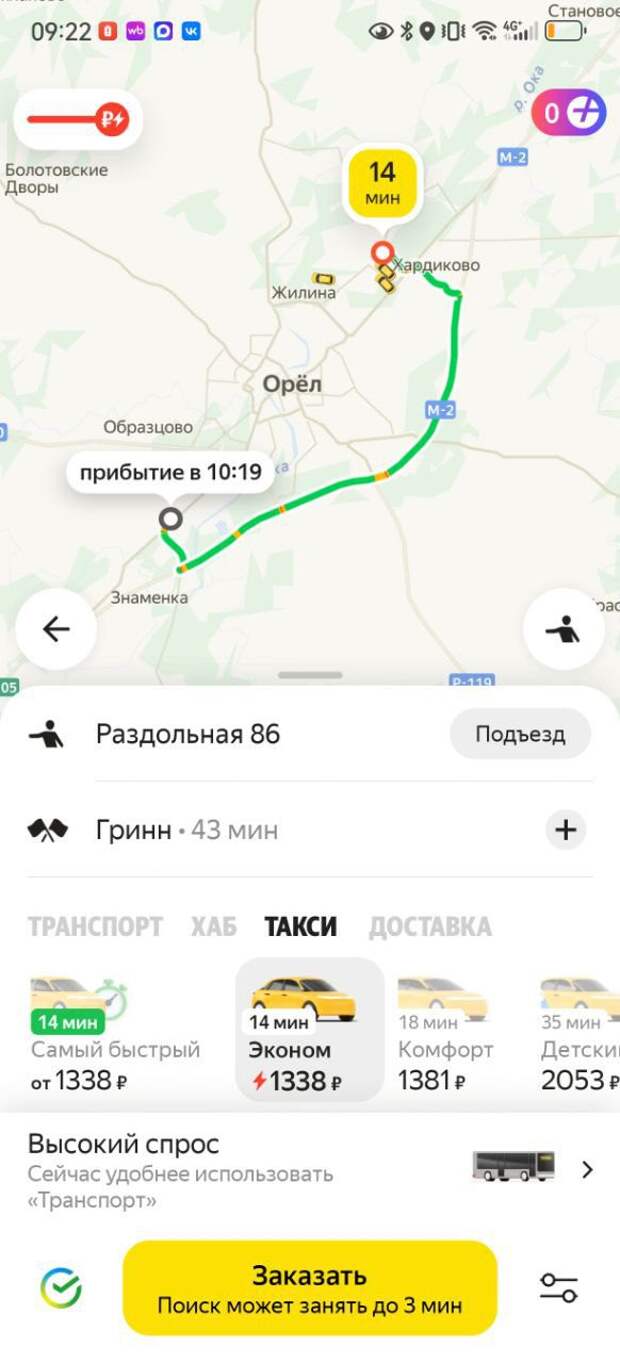
Task: Open the surge price map toggle
Action: [x=78, y=120]
